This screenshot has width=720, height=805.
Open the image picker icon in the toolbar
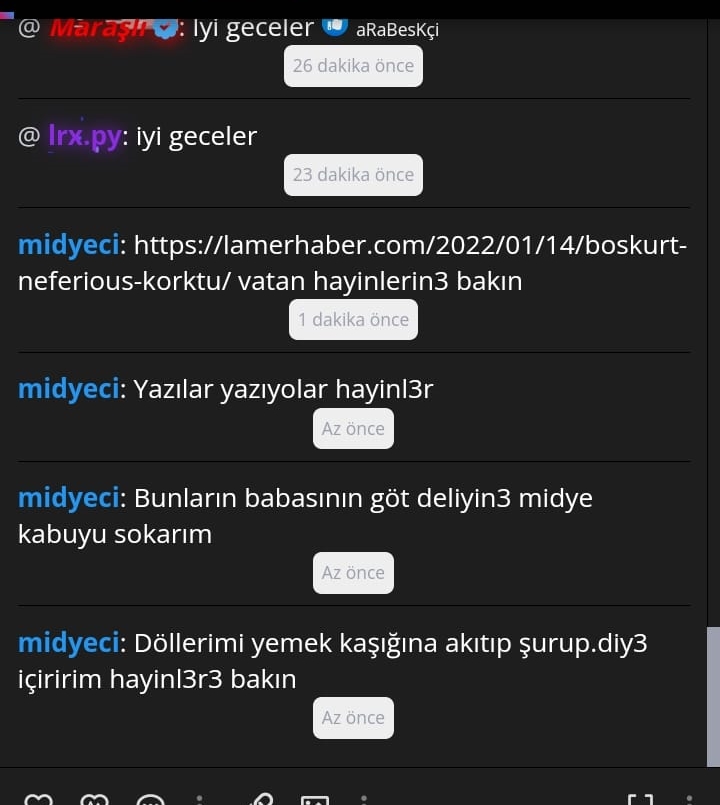(315, 800)
